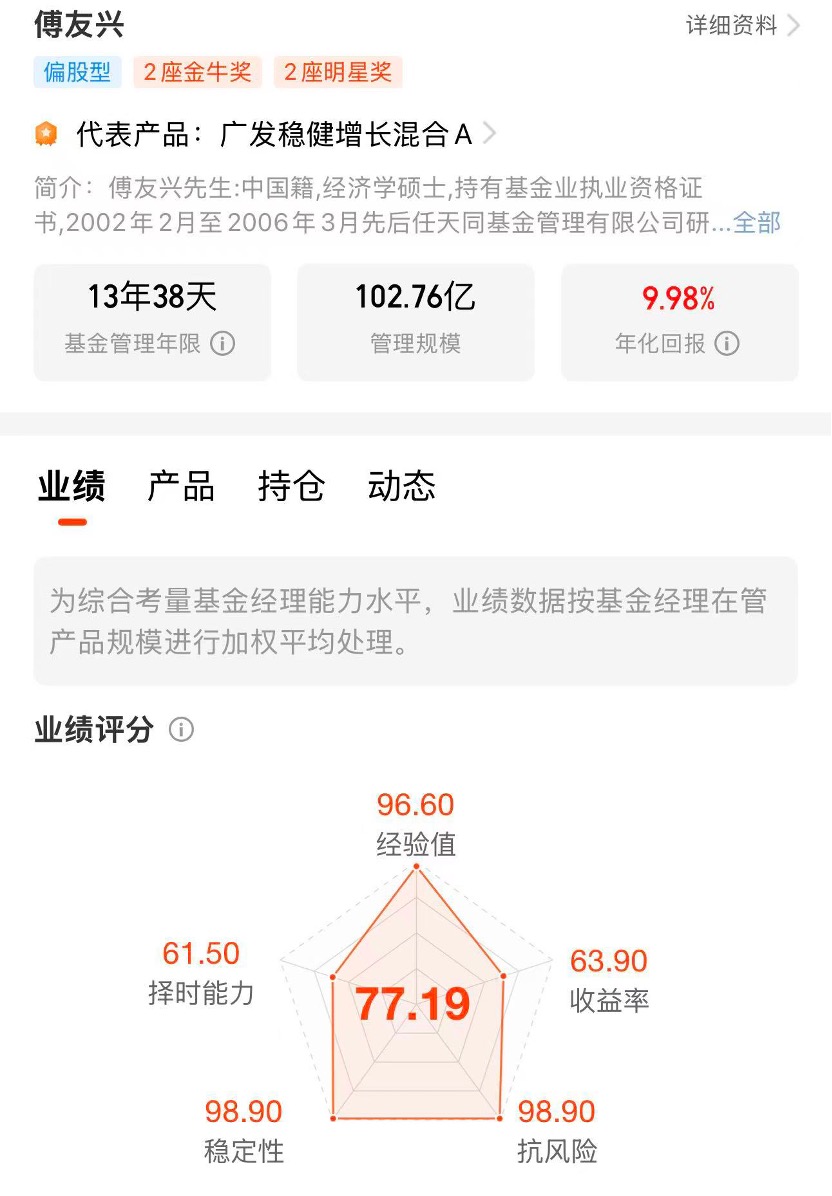Tap the 收益率 63.90 value
Image resolution: width=832 pixels, height=1196 pixels.
click(609, 961)
